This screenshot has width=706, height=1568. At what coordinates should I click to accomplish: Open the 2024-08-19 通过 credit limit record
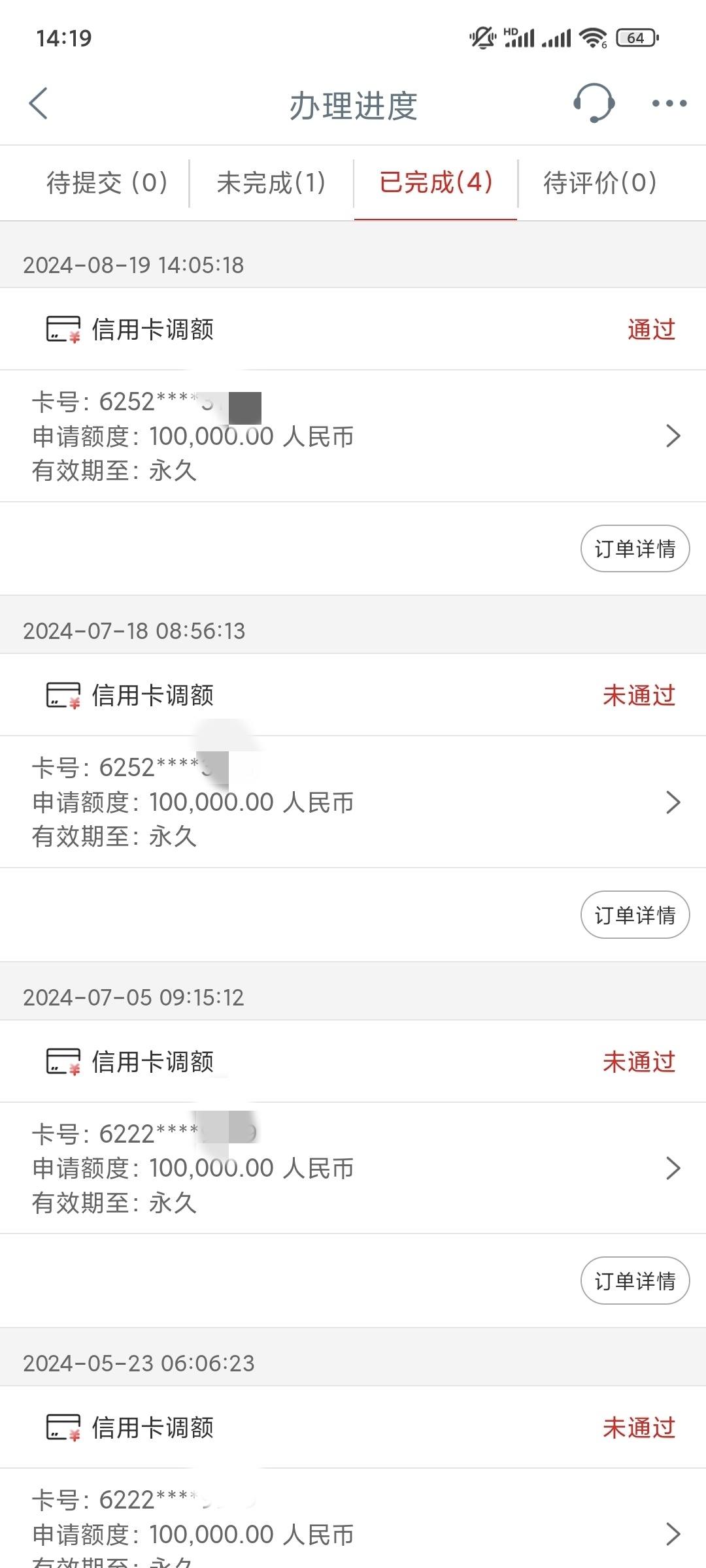[353, 436]
